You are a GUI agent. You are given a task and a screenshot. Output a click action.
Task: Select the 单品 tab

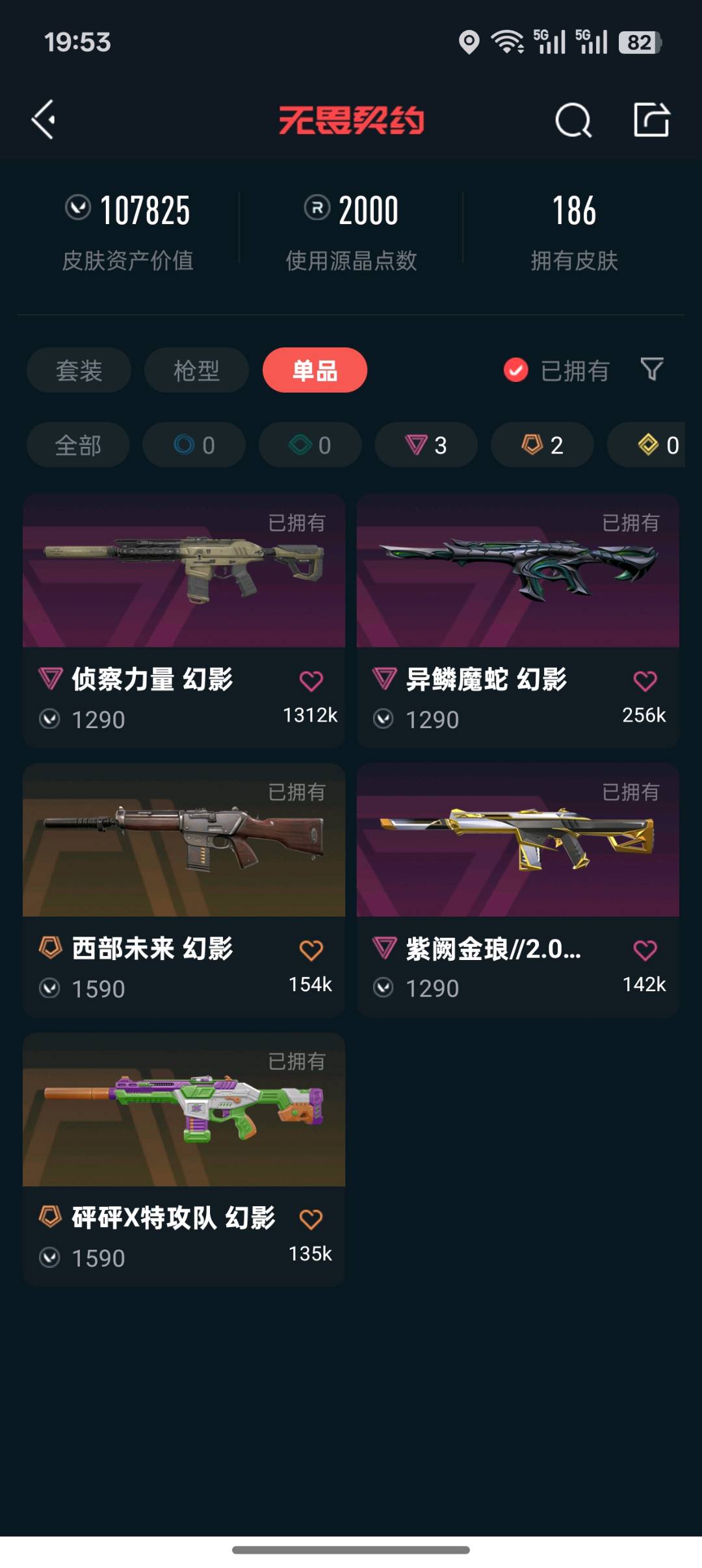click(315, 370)
